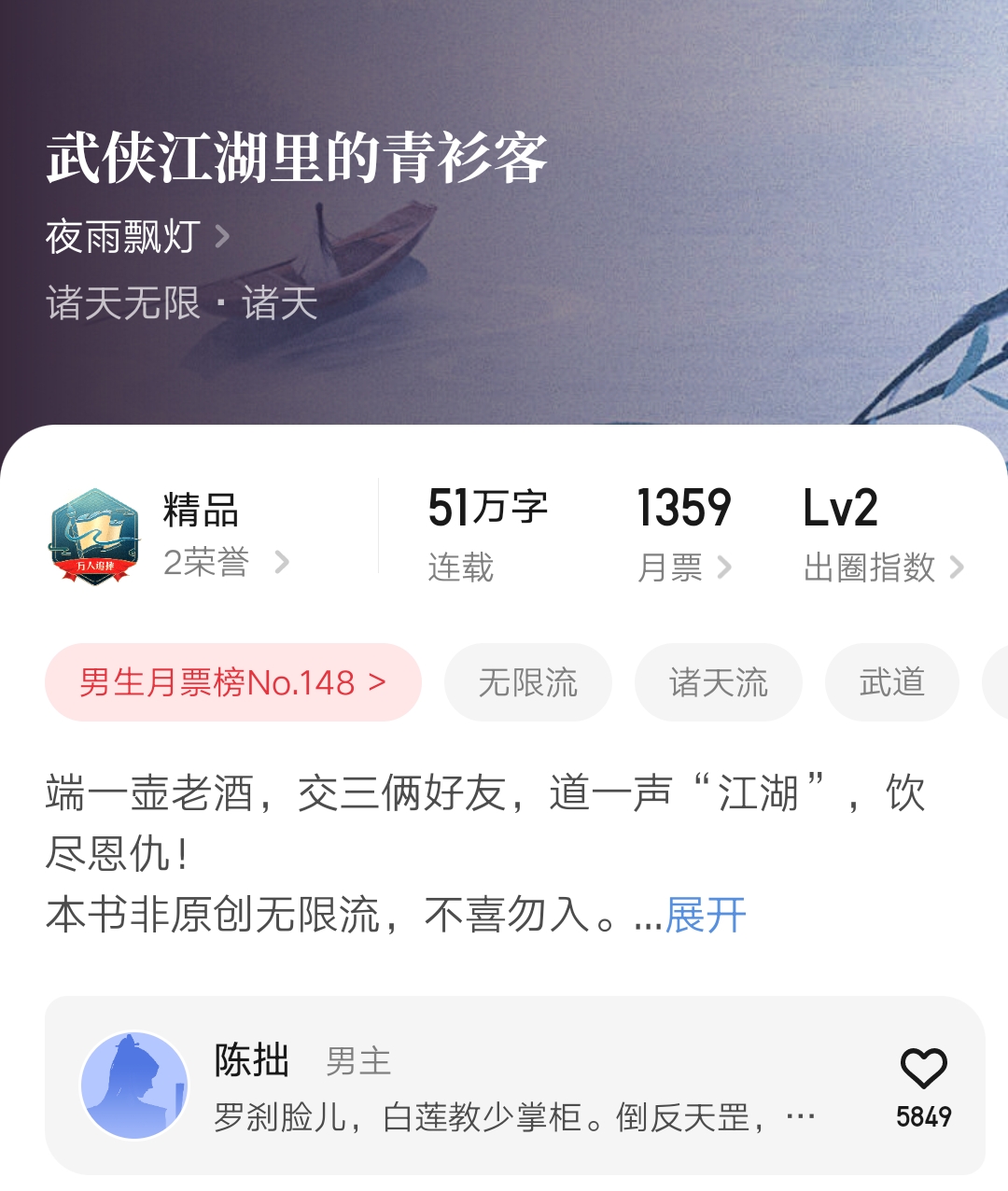Open the 2荣誉 honors list via its arrow
Viewport: 1008px width, 1191px height.
[x=282, y=561]
